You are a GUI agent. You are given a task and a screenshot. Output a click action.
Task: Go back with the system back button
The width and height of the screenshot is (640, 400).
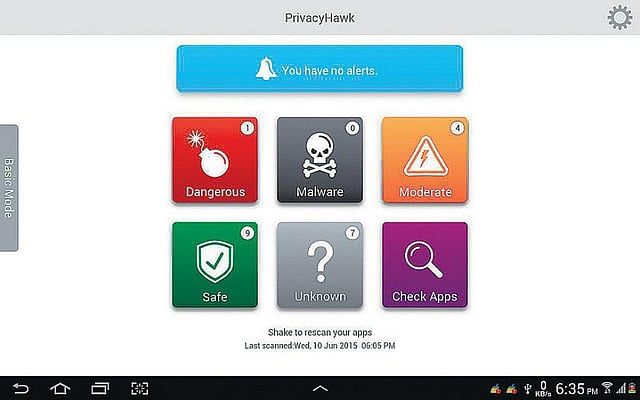point(22,387)
